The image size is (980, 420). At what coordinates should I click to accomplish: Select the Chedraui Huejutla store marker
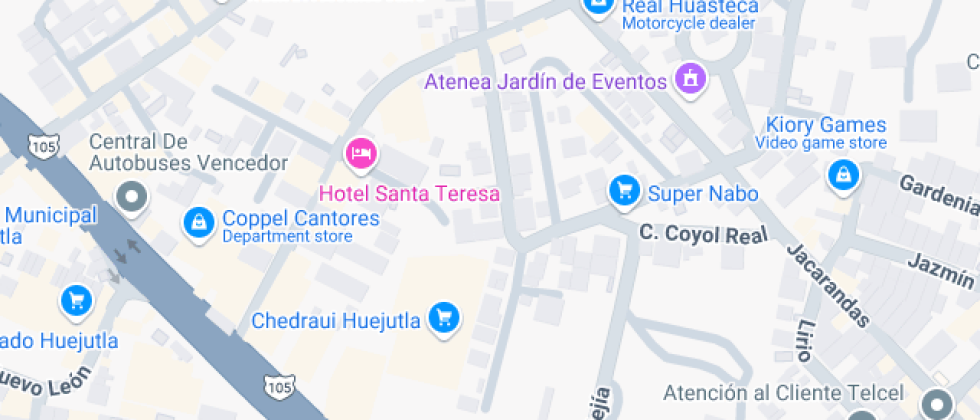point(444,319)
